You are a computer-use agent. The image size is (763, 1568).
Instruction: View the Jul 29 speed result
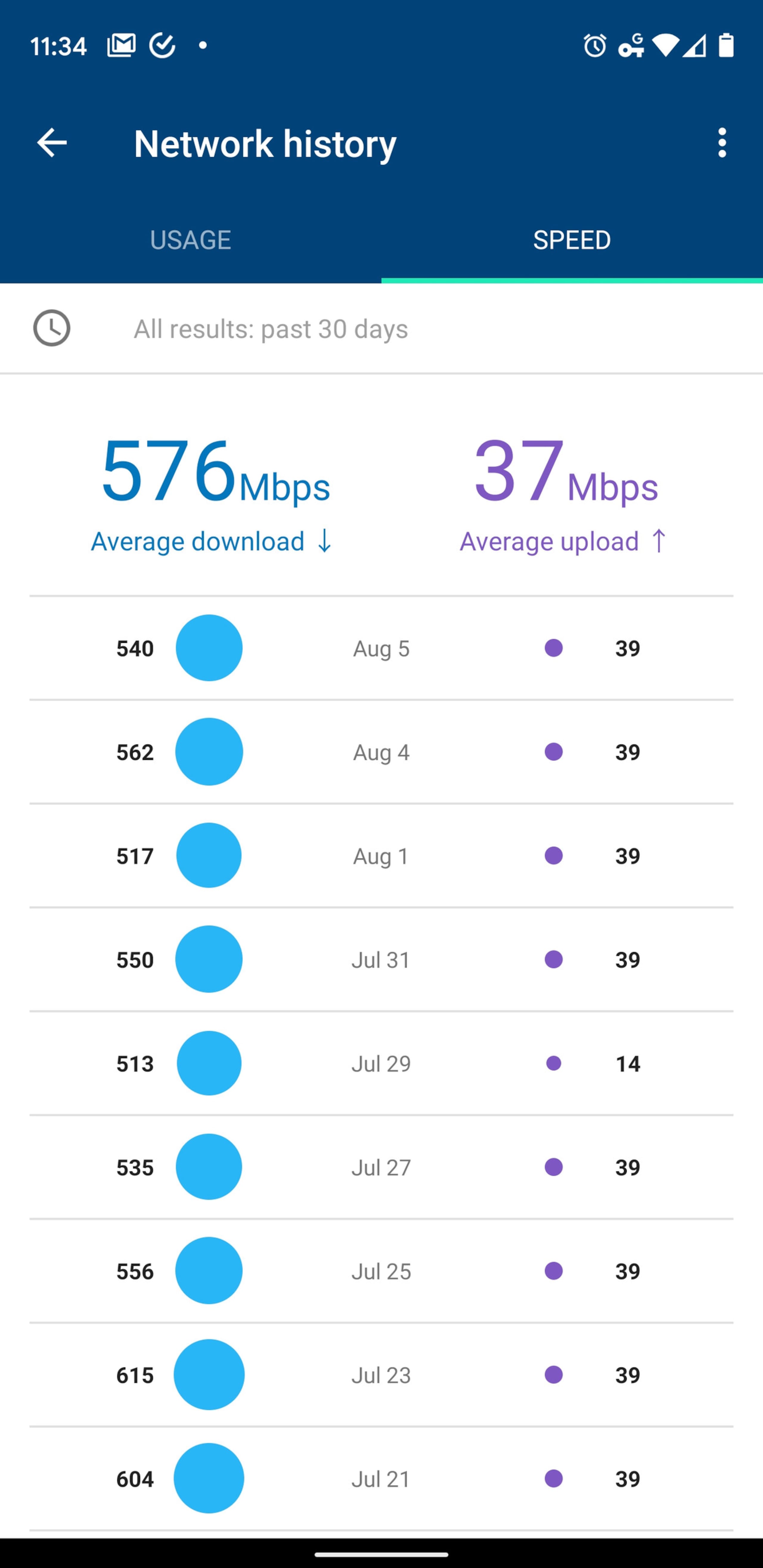(381, 1063)
